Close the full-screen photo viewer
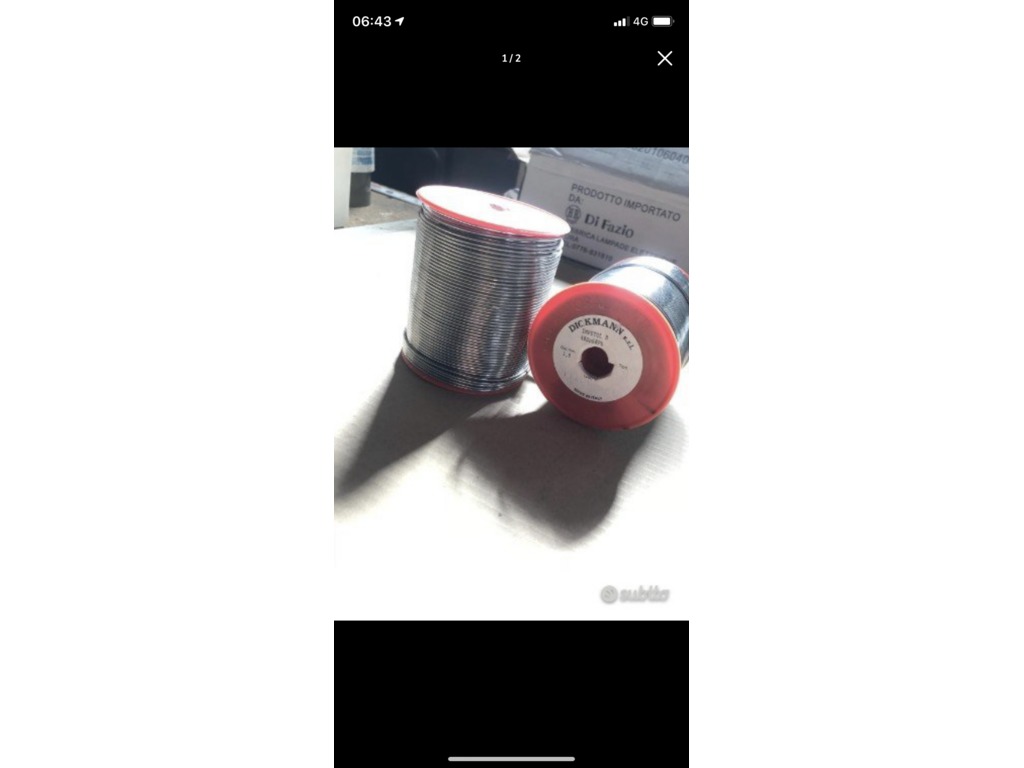1024x768 pixels. [664, 58]
